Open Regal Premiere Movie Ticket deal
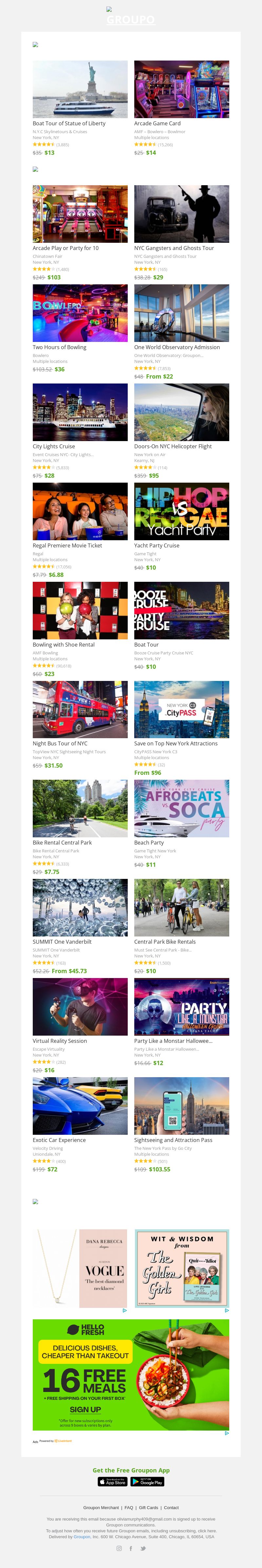Viewport: 262px width, 1568px height. click(x=80, y=512)
